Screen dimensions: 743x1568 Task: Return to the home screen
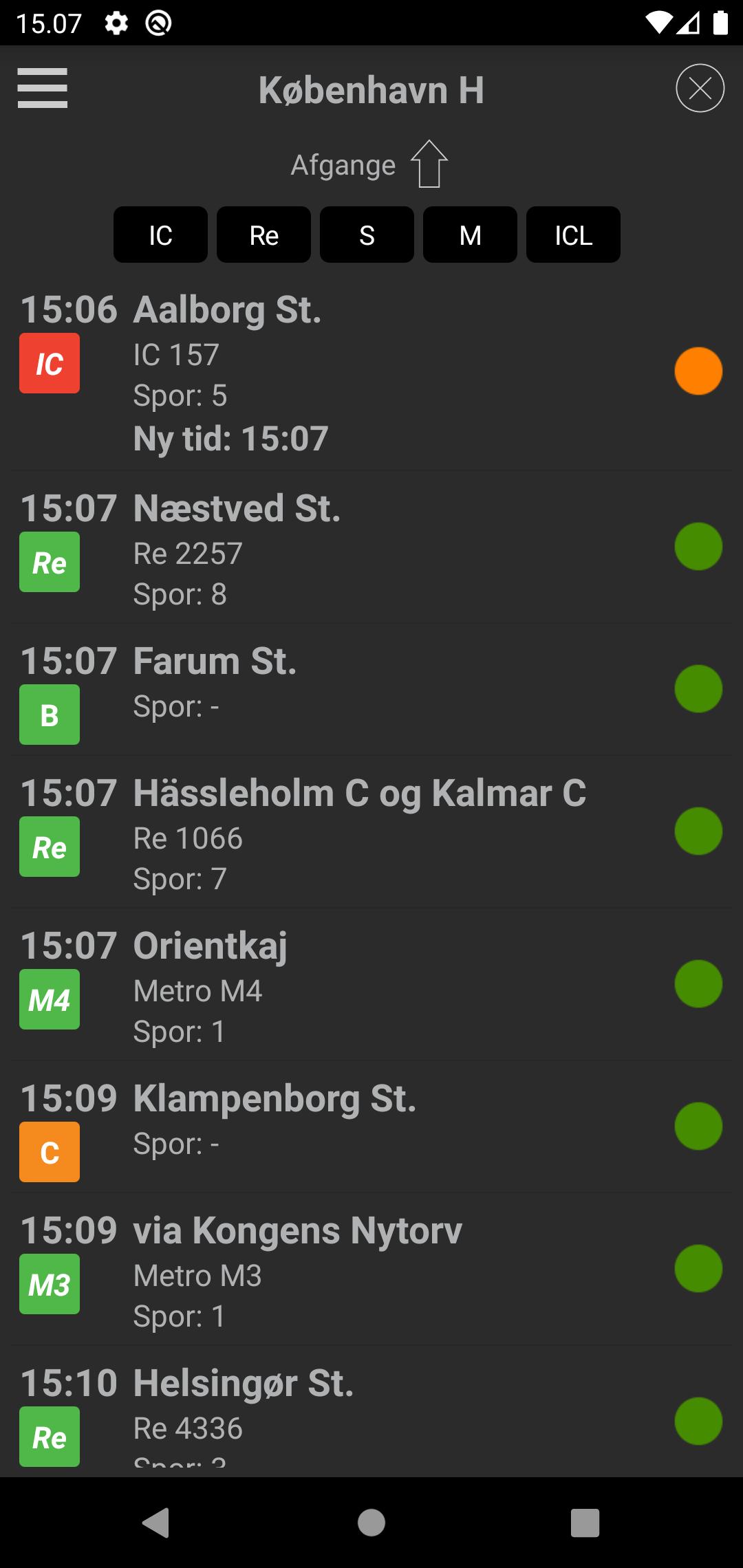pos(371,1523)
